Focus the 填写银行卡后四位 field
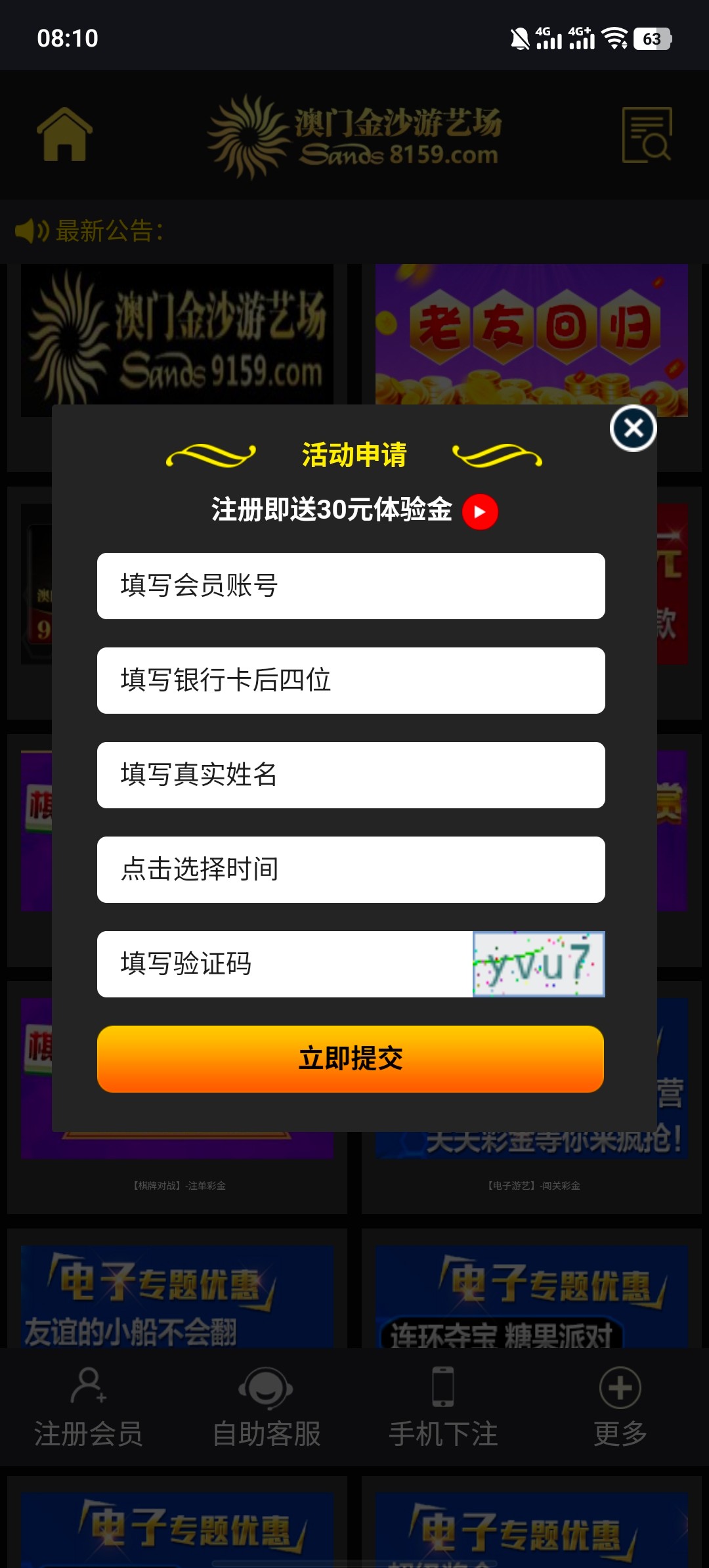Viewport: 709px width, 1568px height. pos(351,680)
